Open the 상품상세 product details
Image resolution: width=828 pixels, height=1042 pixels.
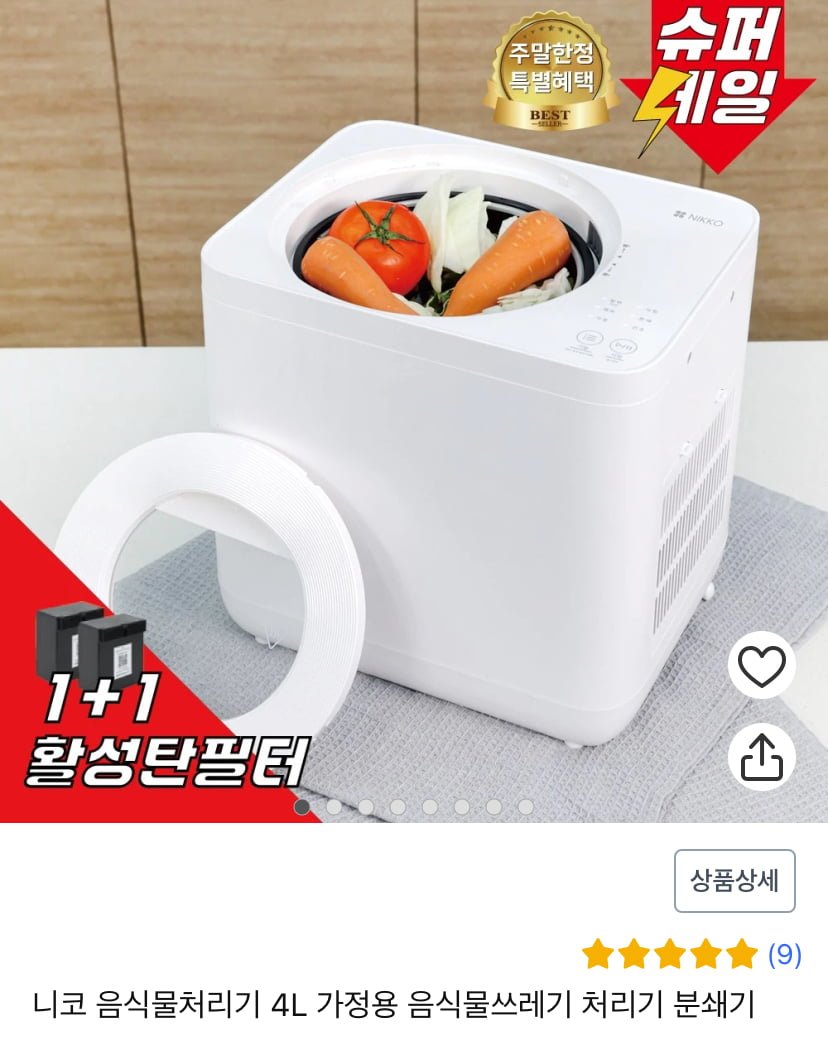[x=734, y=881]
